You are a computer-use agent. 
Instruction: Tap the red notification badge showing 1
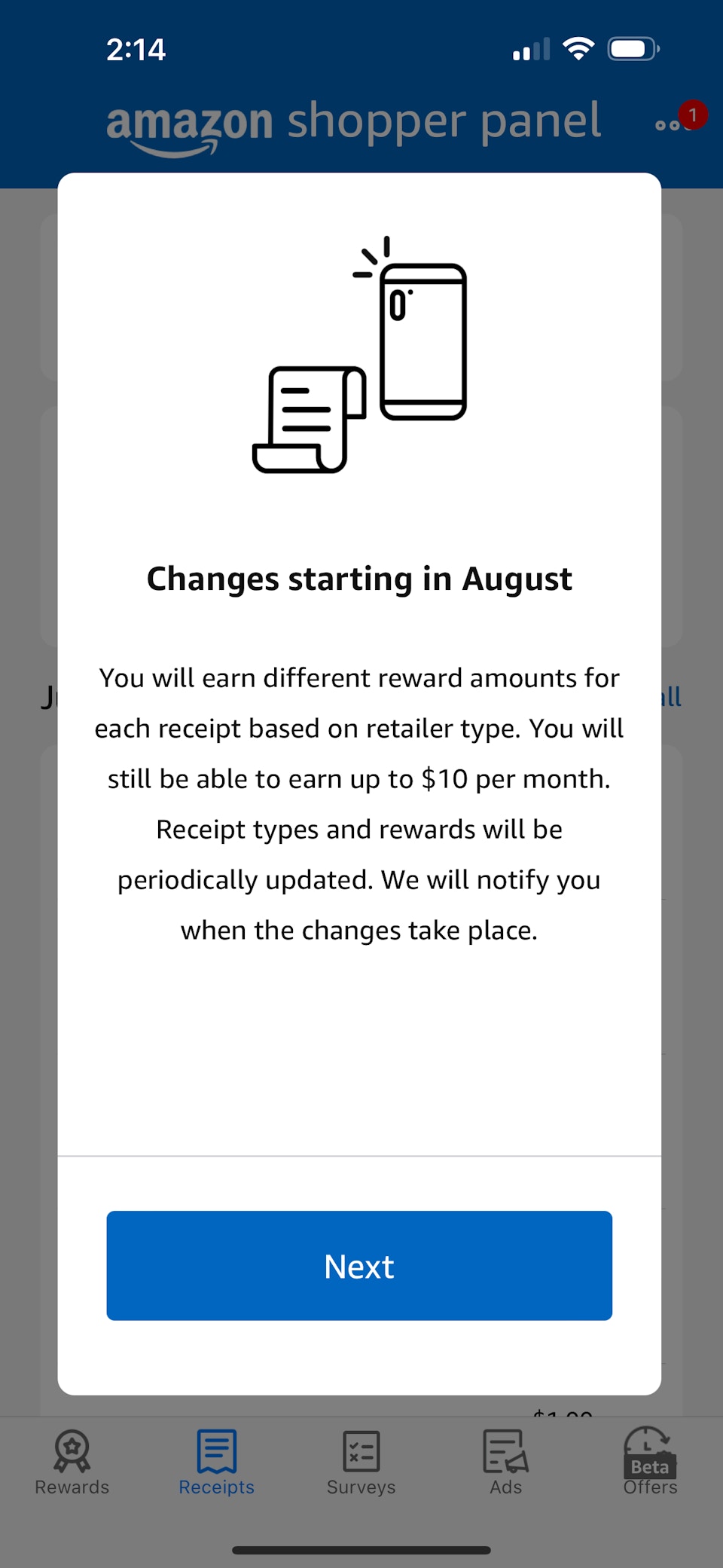pos(691,115)
